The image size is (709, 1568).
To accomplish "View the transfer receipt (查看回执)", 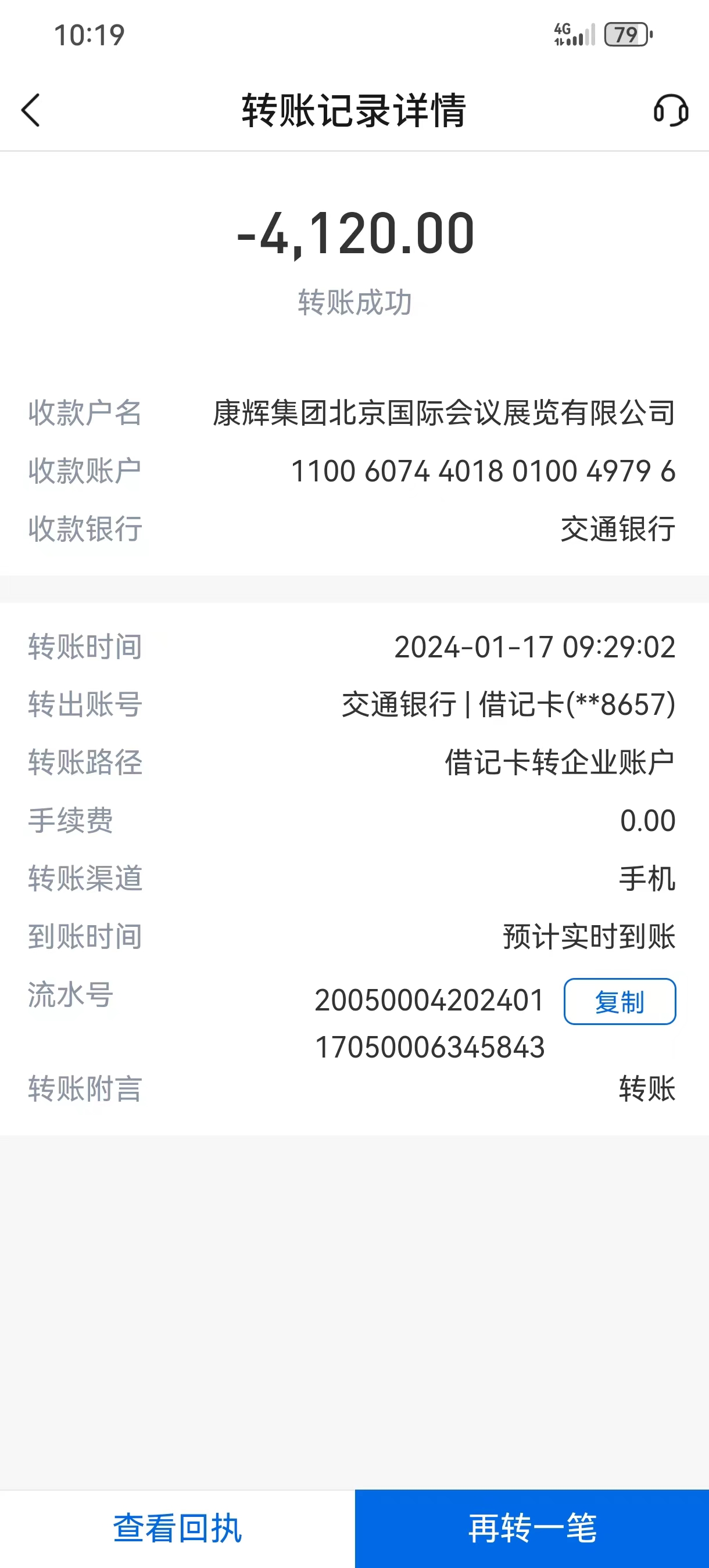I will click(177, 1529).
